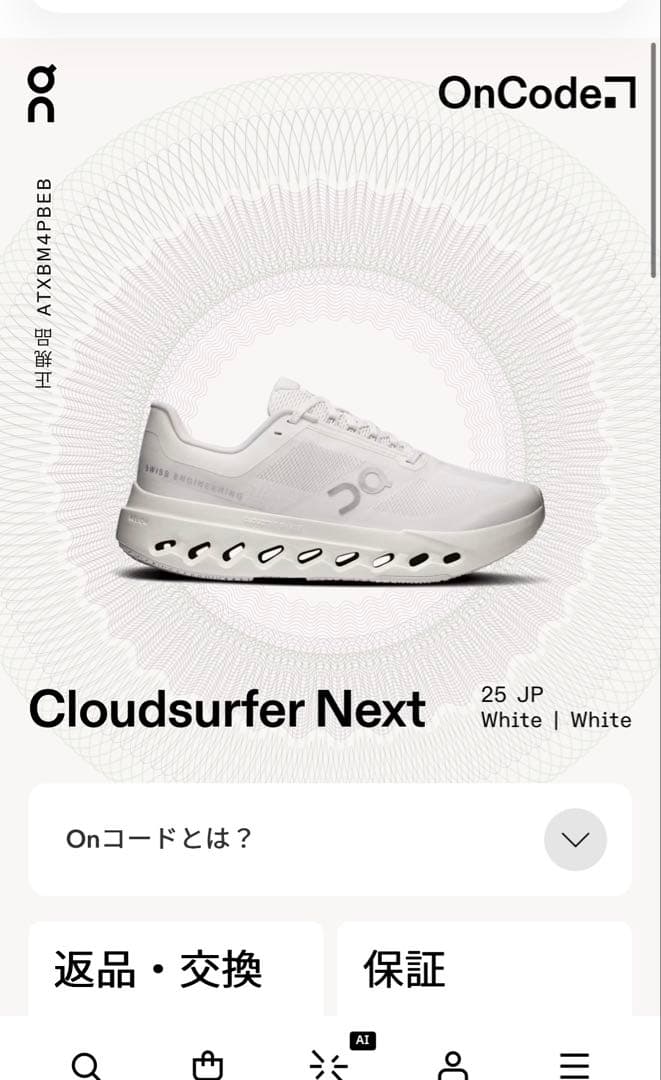Open the hamburger menu
This screenshot has height=1080, width=661.
[x=574, y=1065]
